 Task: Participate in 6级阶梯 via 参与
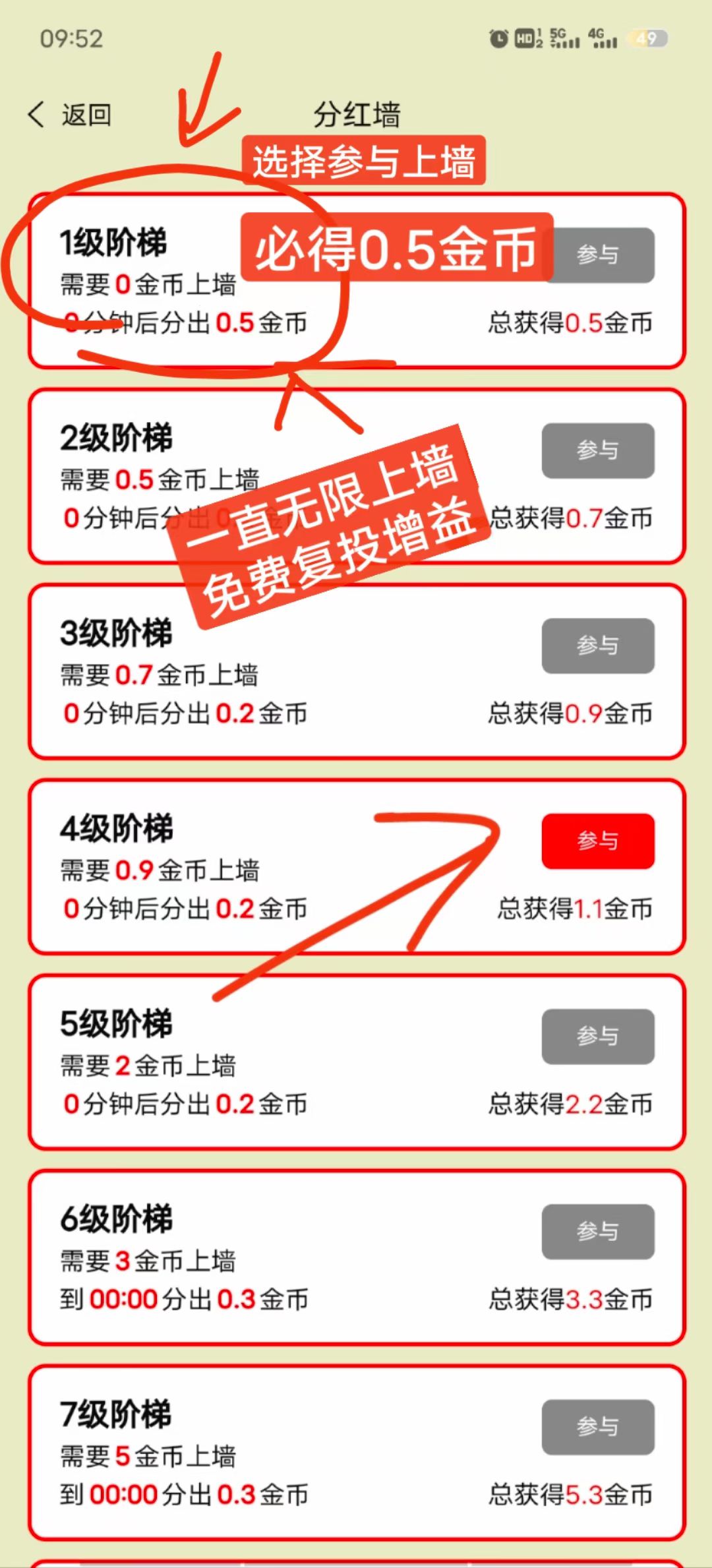coord(598,1231)
